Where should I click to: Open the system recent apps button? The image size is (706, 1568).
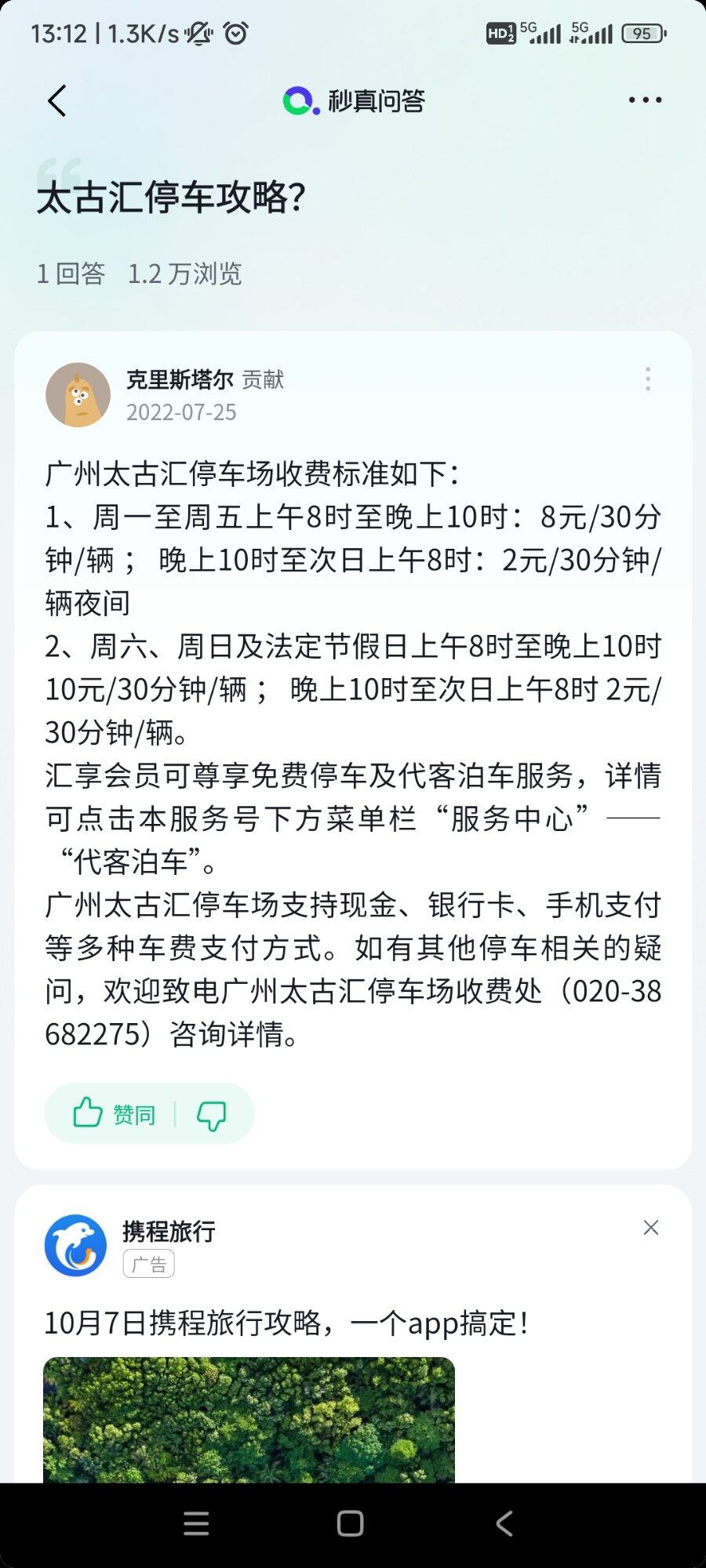pos(196,1523)
